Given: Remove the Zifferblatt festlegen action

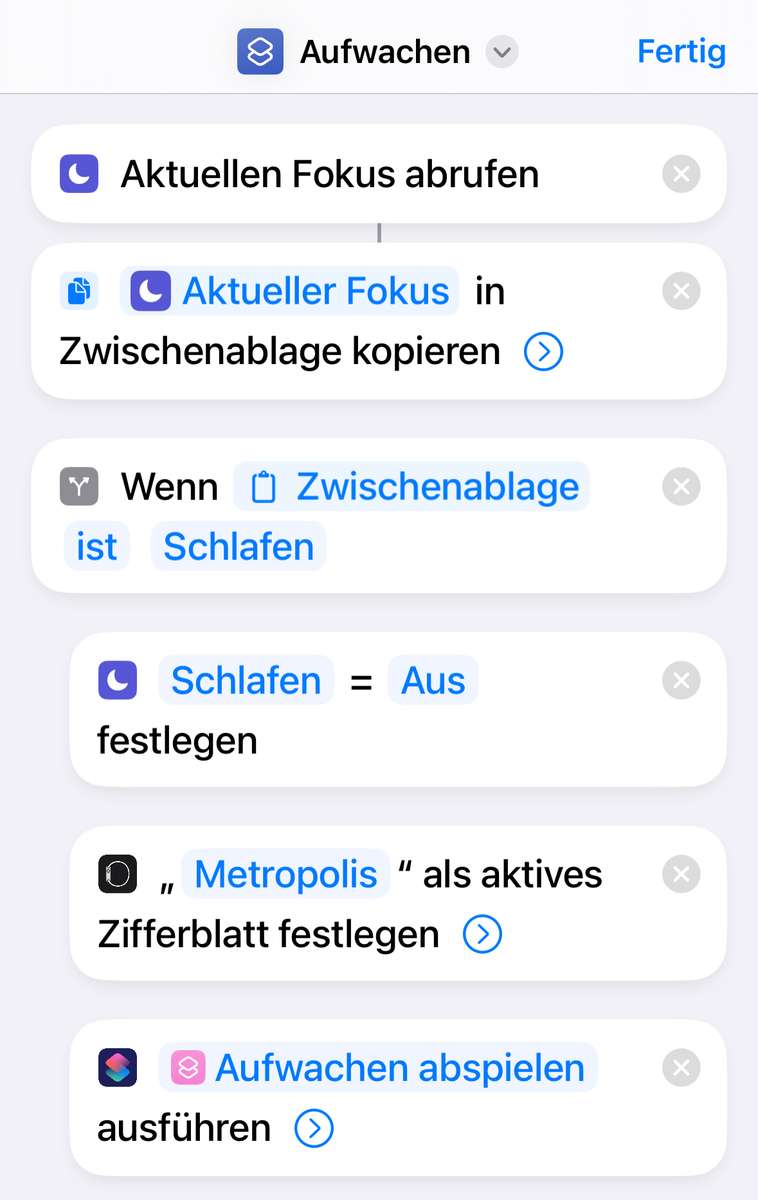Looking at the screenshot, I should [681, 874].
